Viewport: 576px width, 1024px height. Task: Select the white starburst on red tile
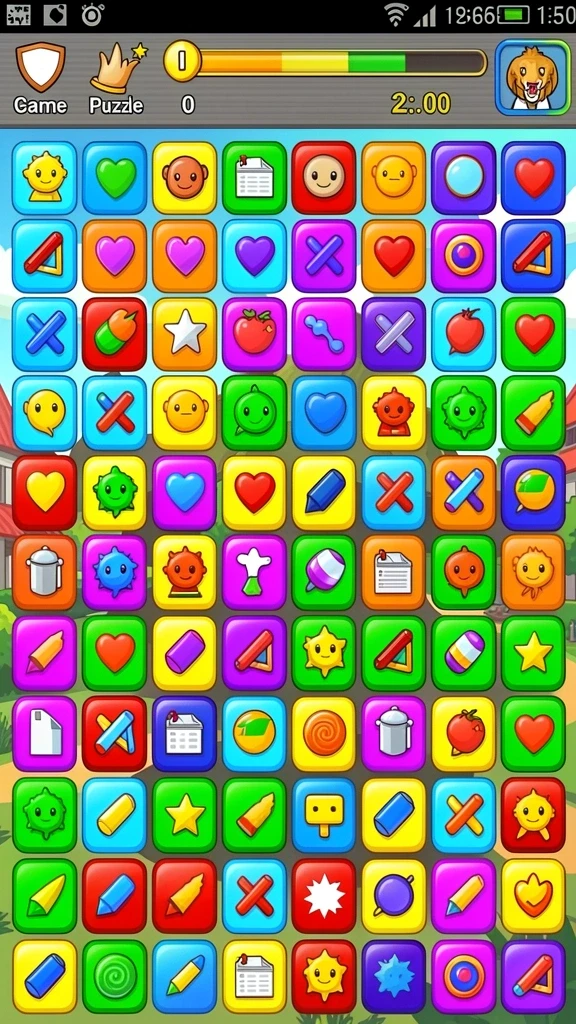[x=325, y=895]
